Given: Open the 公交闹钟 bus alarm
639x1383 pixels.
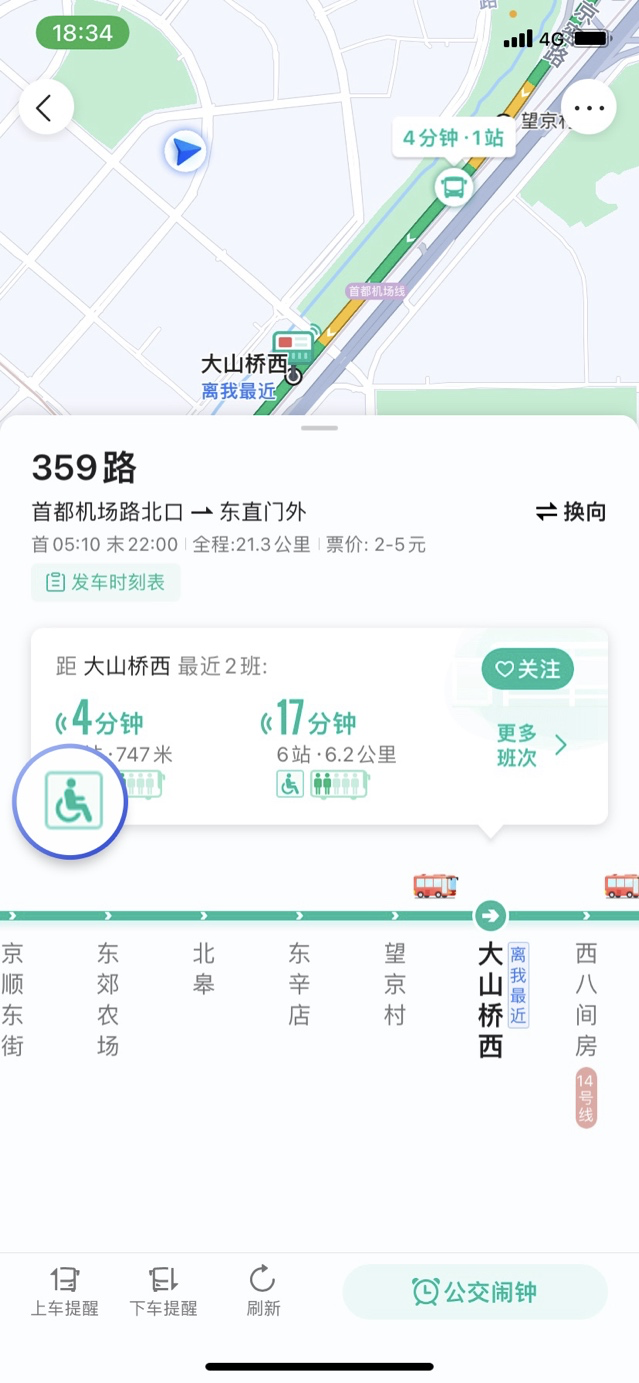Looking at the screenshot, I should point(475,1291).
